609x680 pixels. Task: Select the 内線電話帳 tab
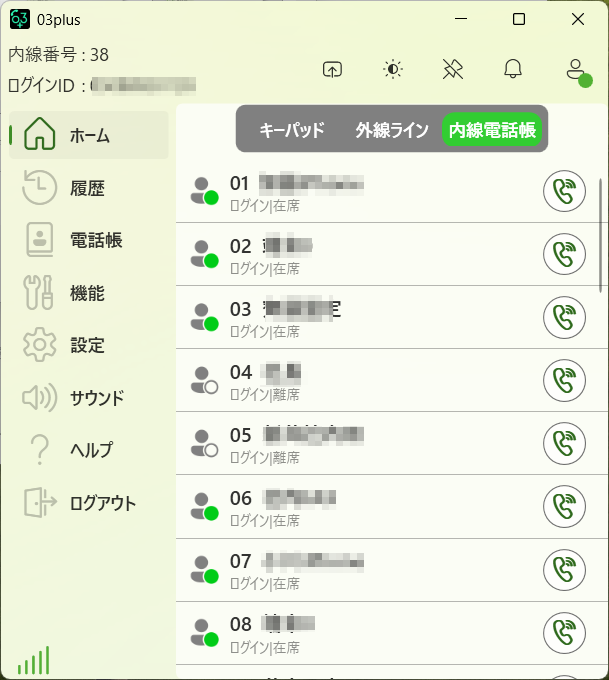coord(492,130)
